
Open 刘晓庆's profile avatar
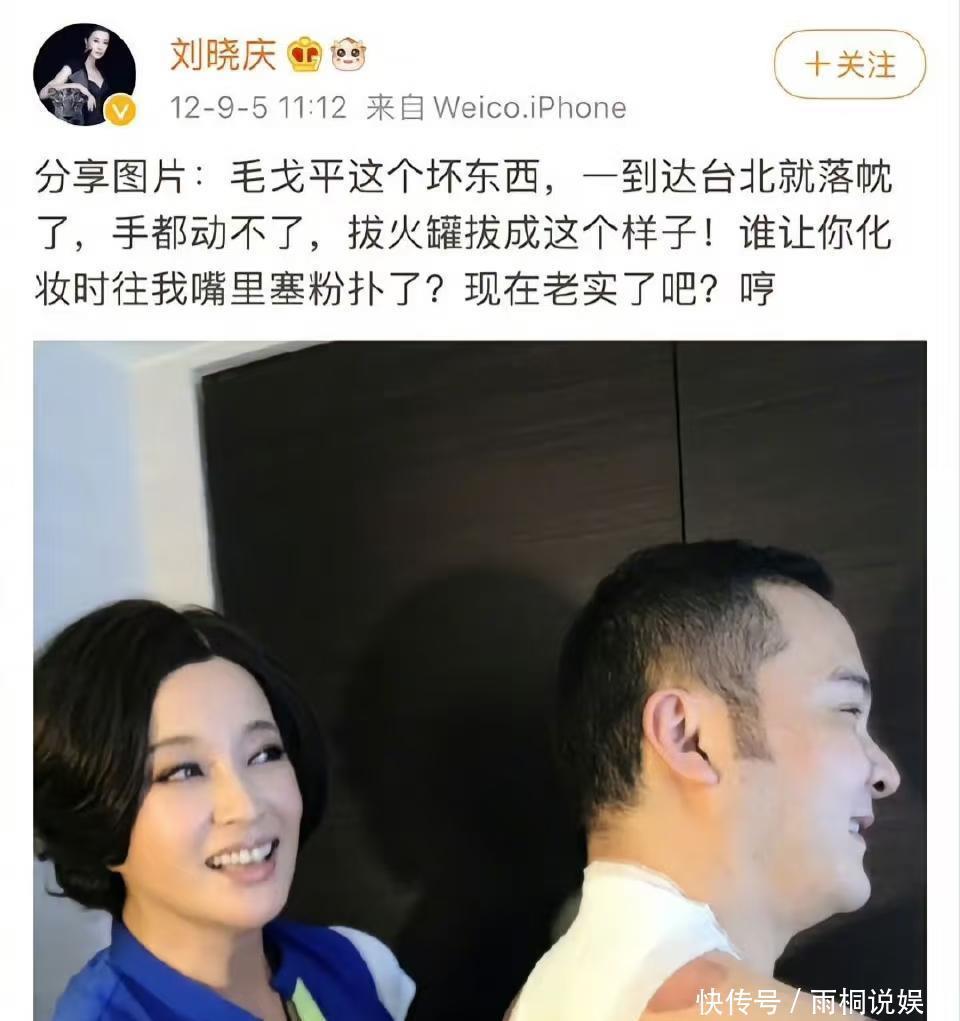[x=84, y=75]
